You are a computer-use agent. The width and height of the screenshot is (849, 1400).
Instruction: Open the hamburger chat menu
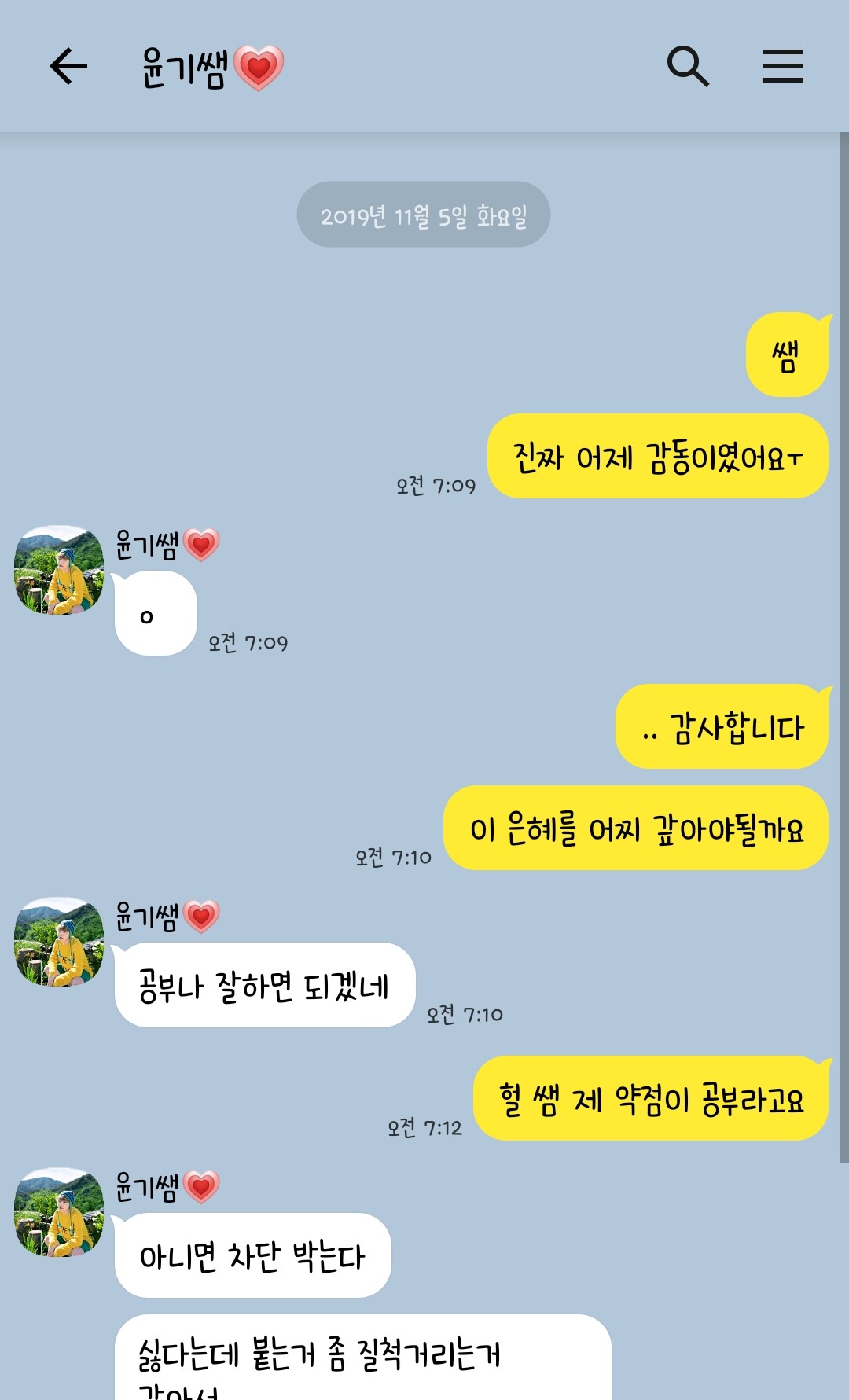point(782,66)
